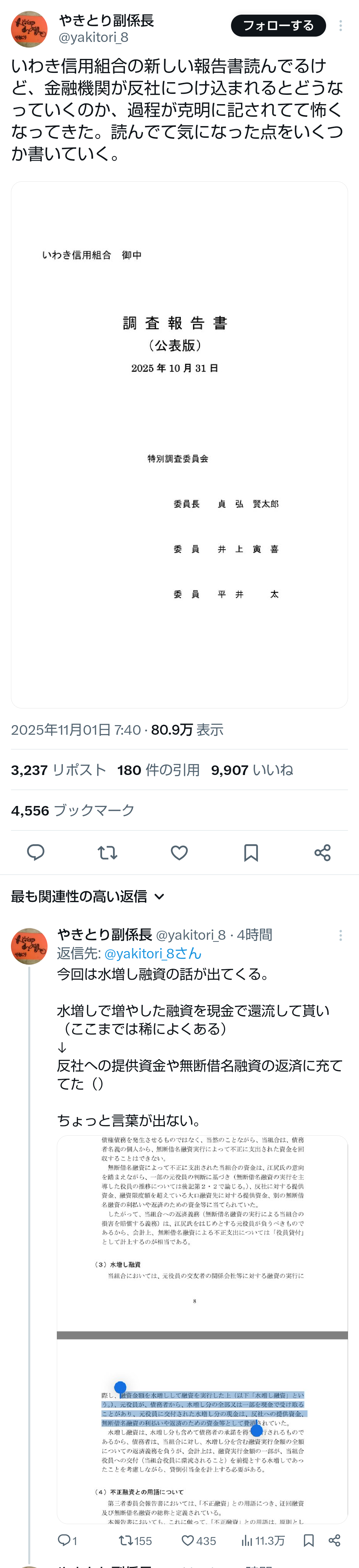
Task: View the 180 件の引用 list
Action: pyautogui.click(x=158, y=770)
